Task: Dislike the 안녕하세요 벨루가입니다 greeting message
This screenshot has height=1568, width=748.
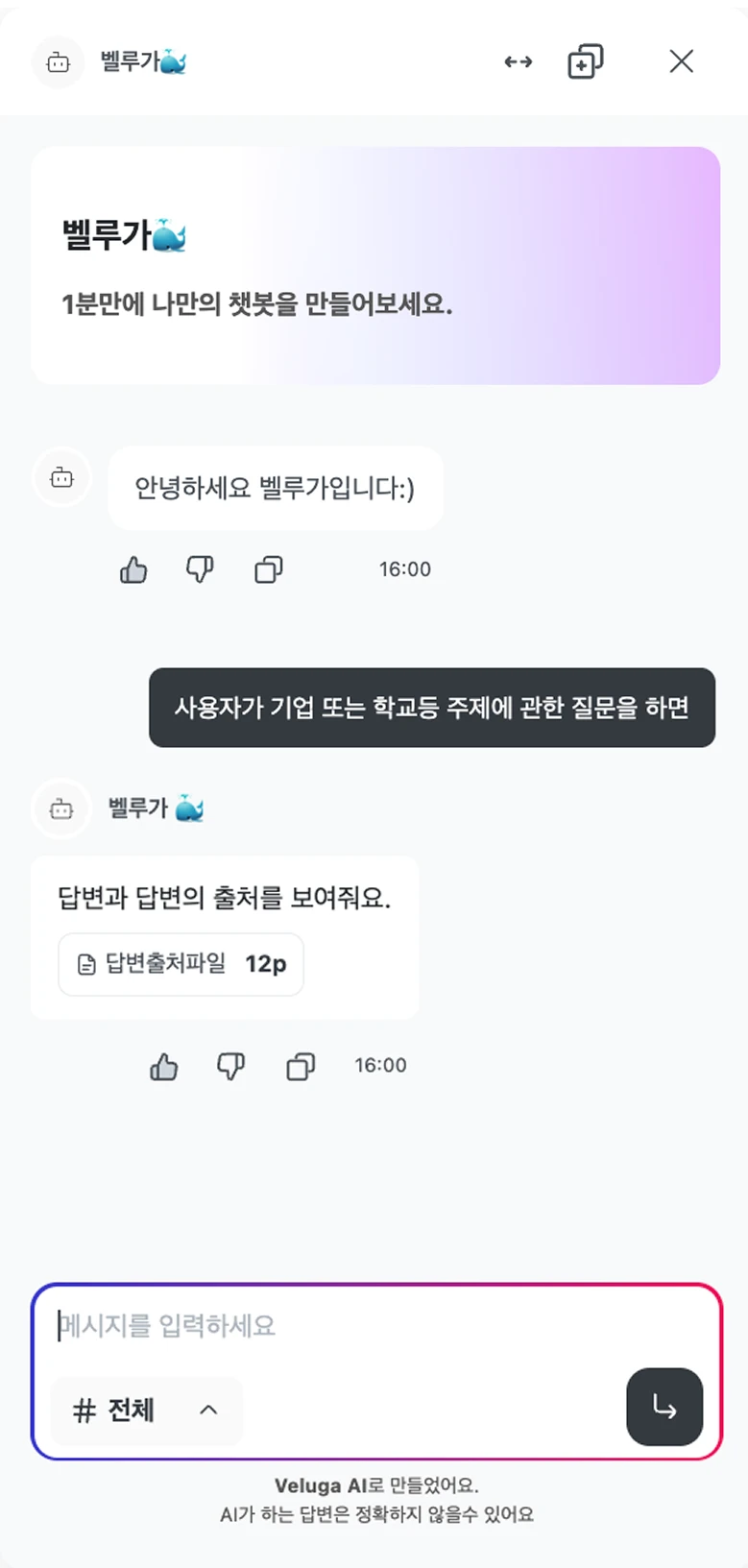Action: pyautogui.click(x=200, y=569)
